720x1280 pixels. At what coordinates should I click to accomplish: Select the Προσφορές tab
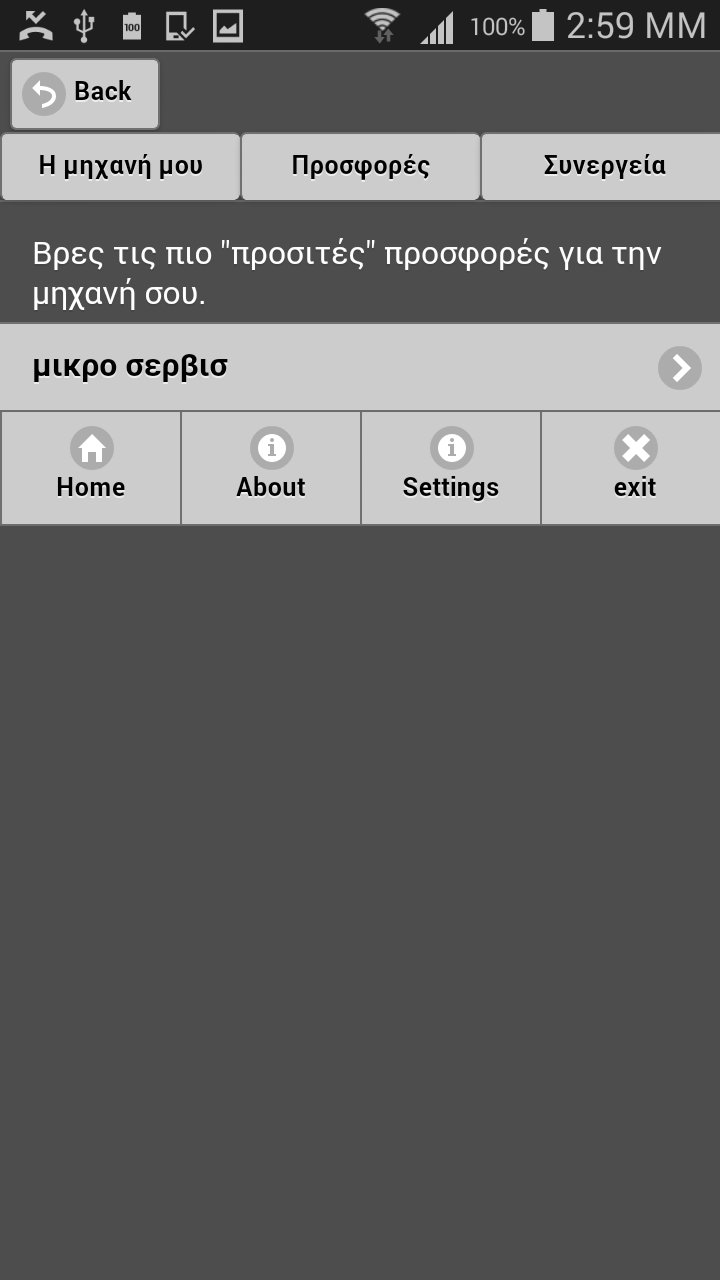coord(360,166)
